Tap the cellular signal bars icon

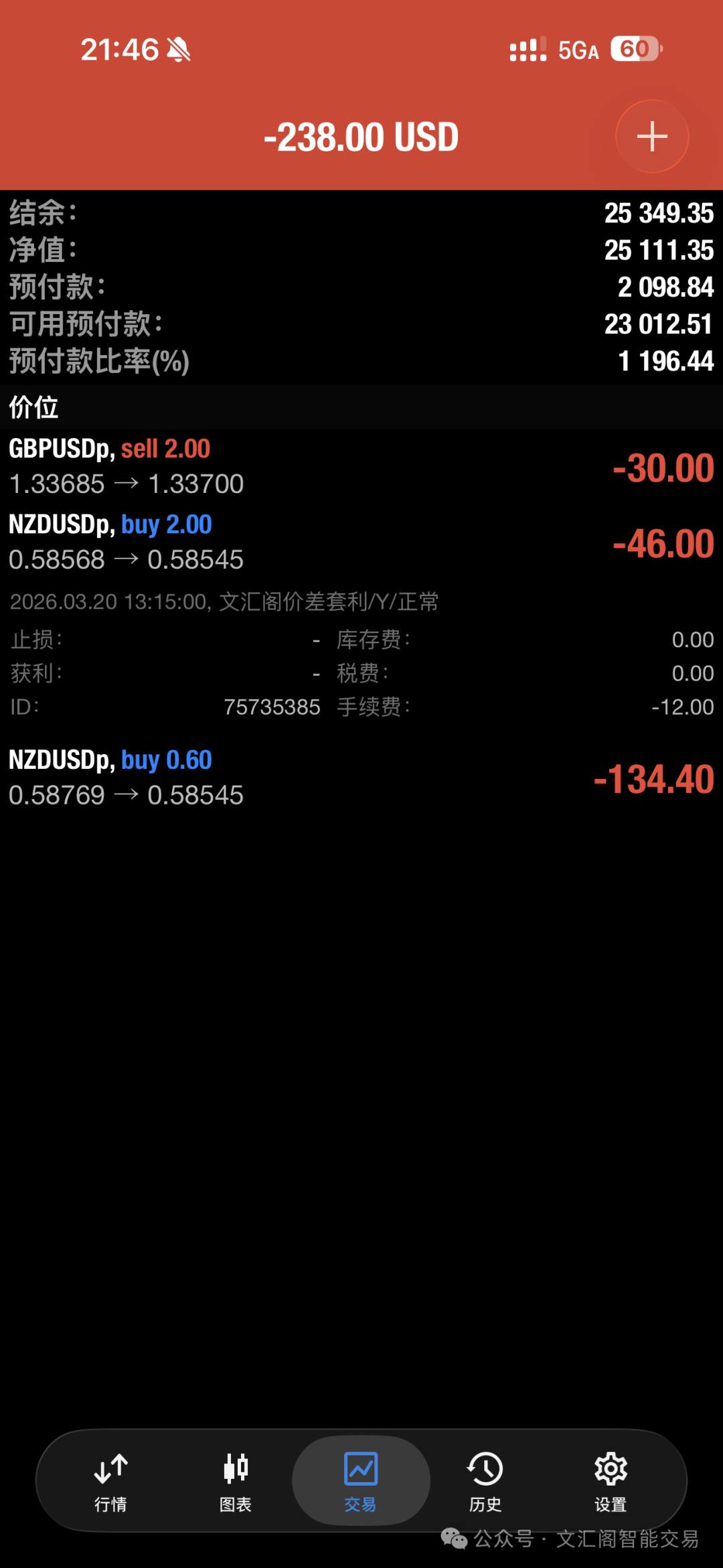coord(526,49)
